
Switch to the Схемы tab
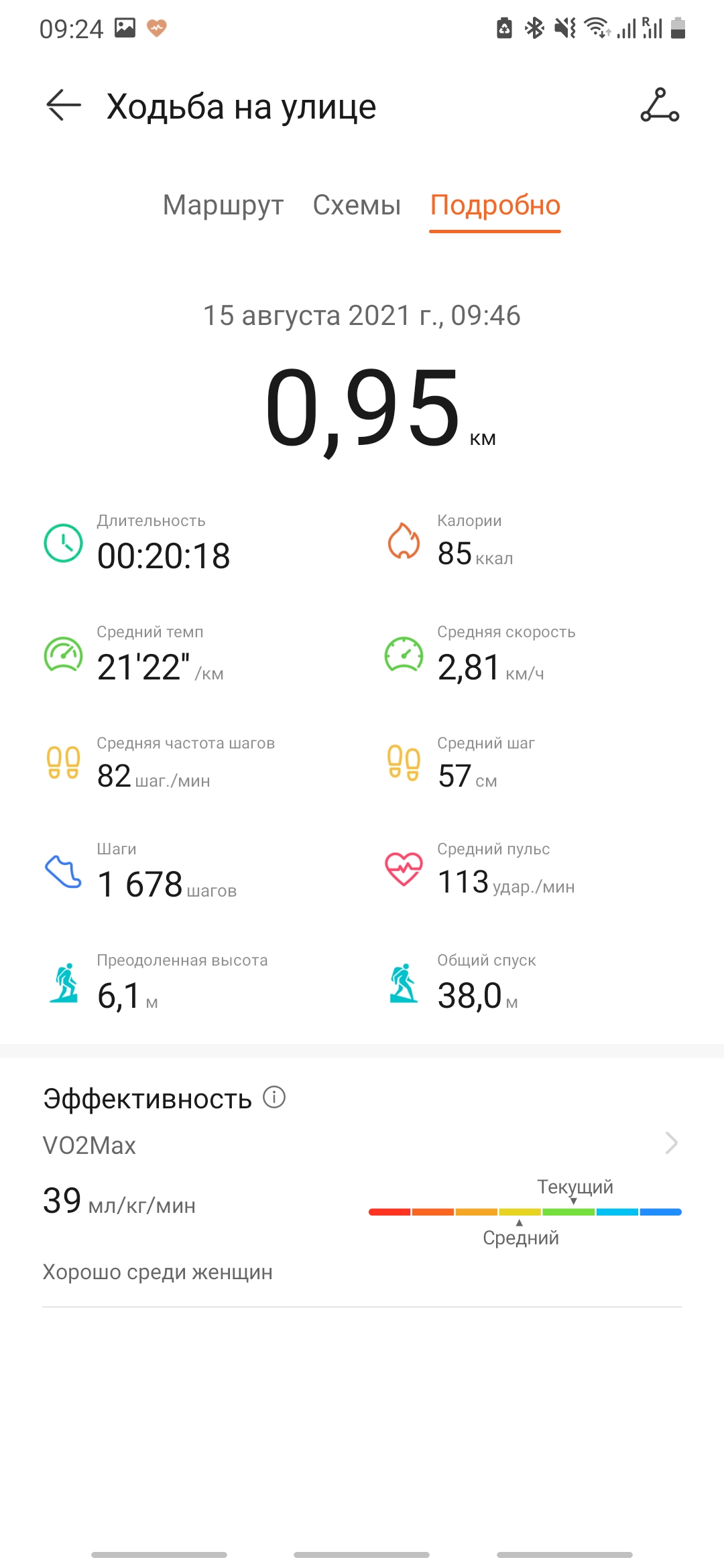(357, 205)
